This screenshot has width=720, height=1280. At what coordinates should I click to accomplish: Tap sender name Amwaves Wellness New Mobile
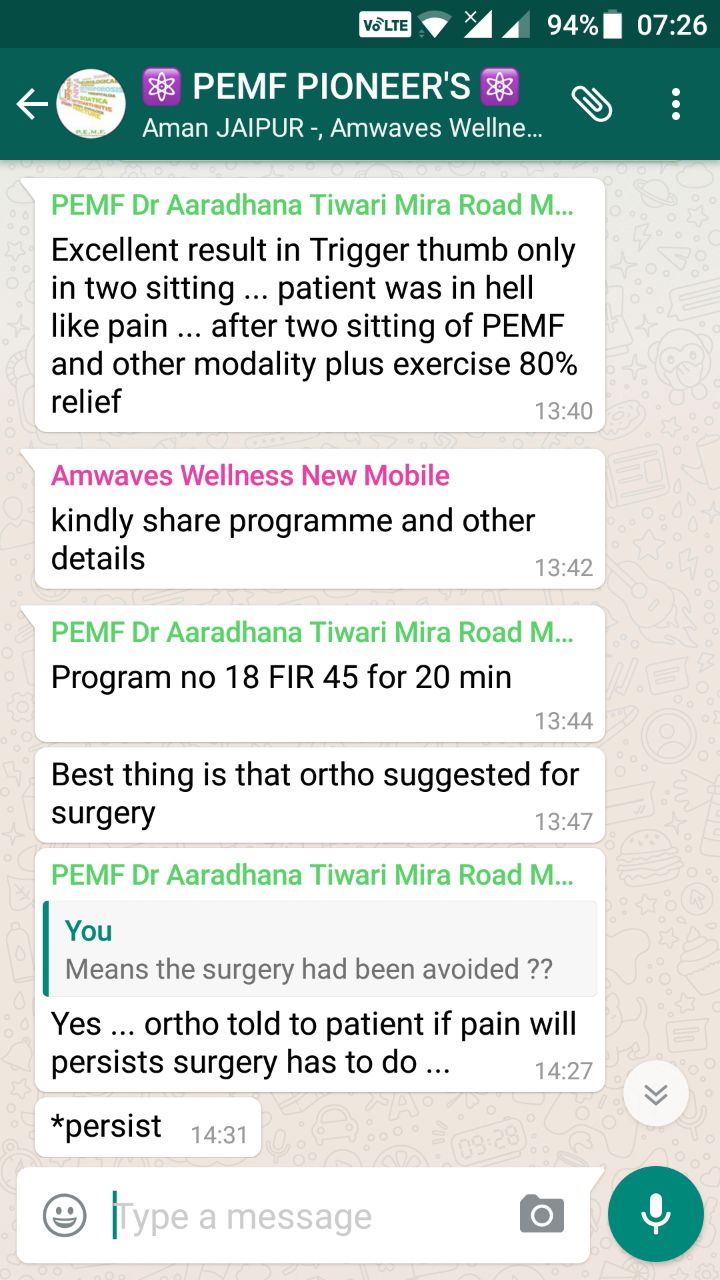pyautogui.click(x=250, y=476)
